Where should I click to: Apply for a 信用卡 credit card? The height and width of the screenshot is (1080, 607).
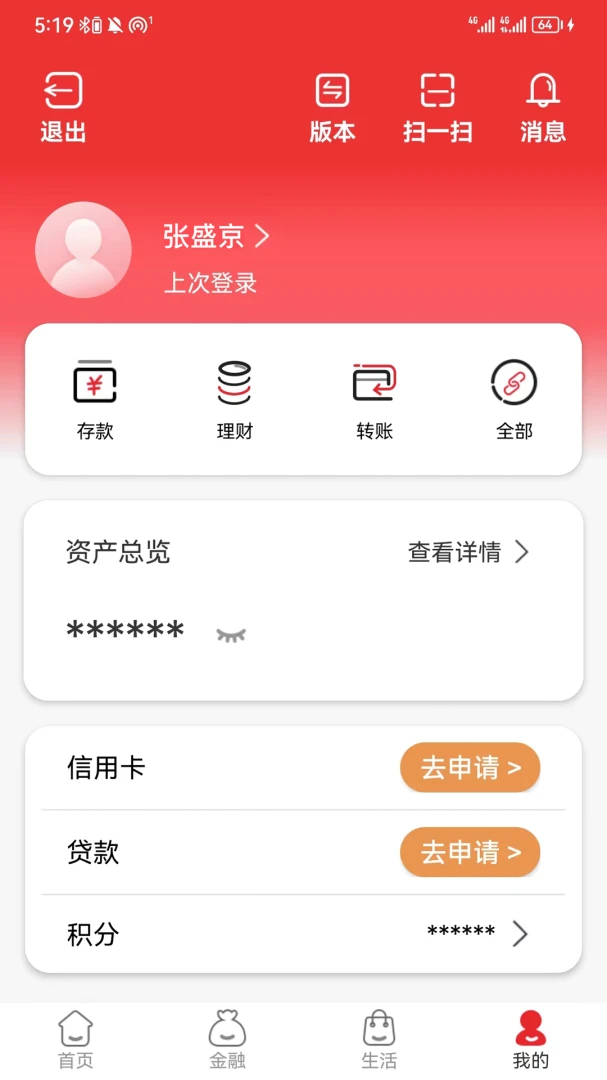470,768
